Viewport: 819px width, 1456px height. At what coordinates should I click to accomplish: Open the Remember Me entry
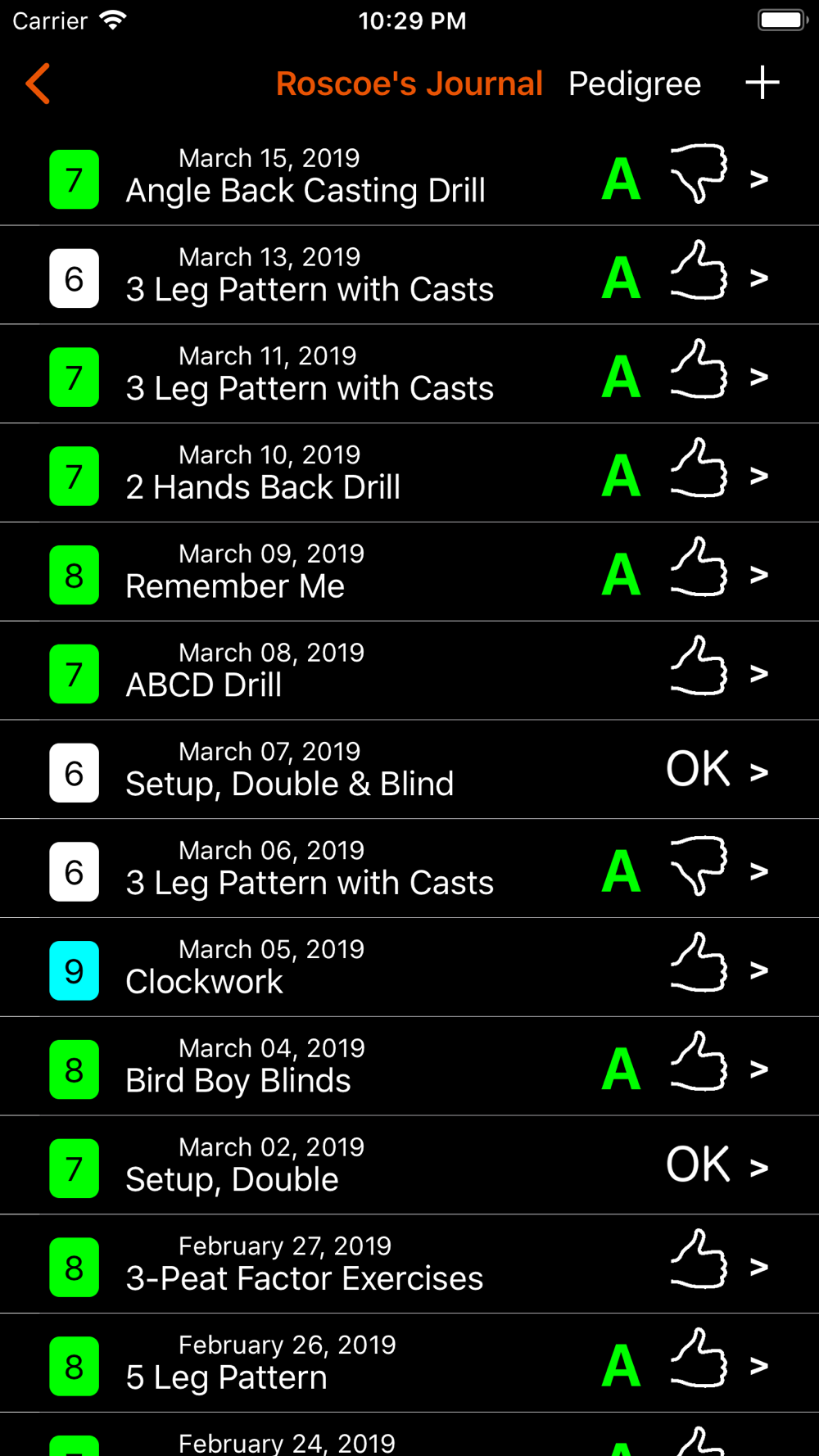point(409,572)
